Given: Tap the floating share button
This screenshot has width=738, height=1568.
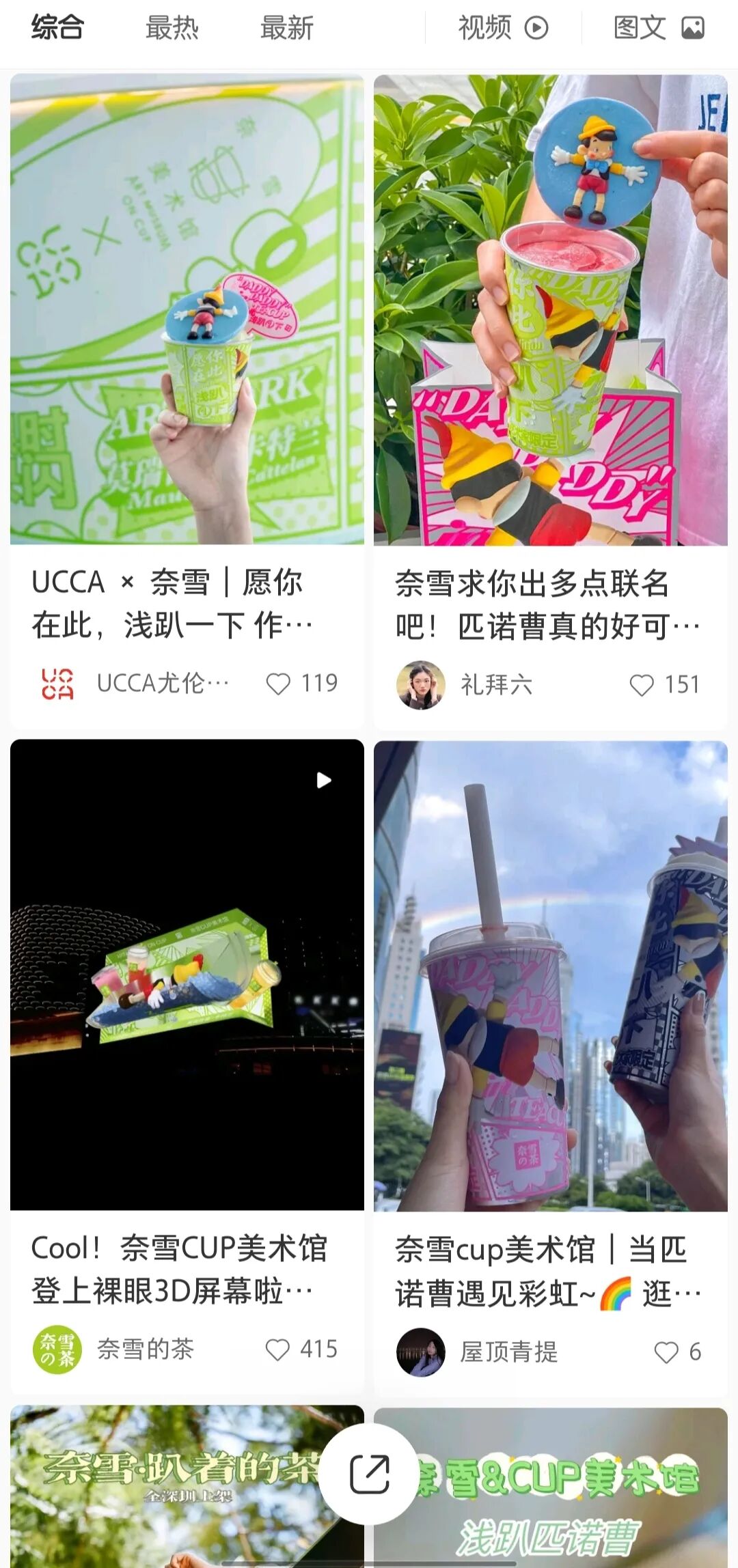Looking at the screenshot, I should coord(369,1474).
